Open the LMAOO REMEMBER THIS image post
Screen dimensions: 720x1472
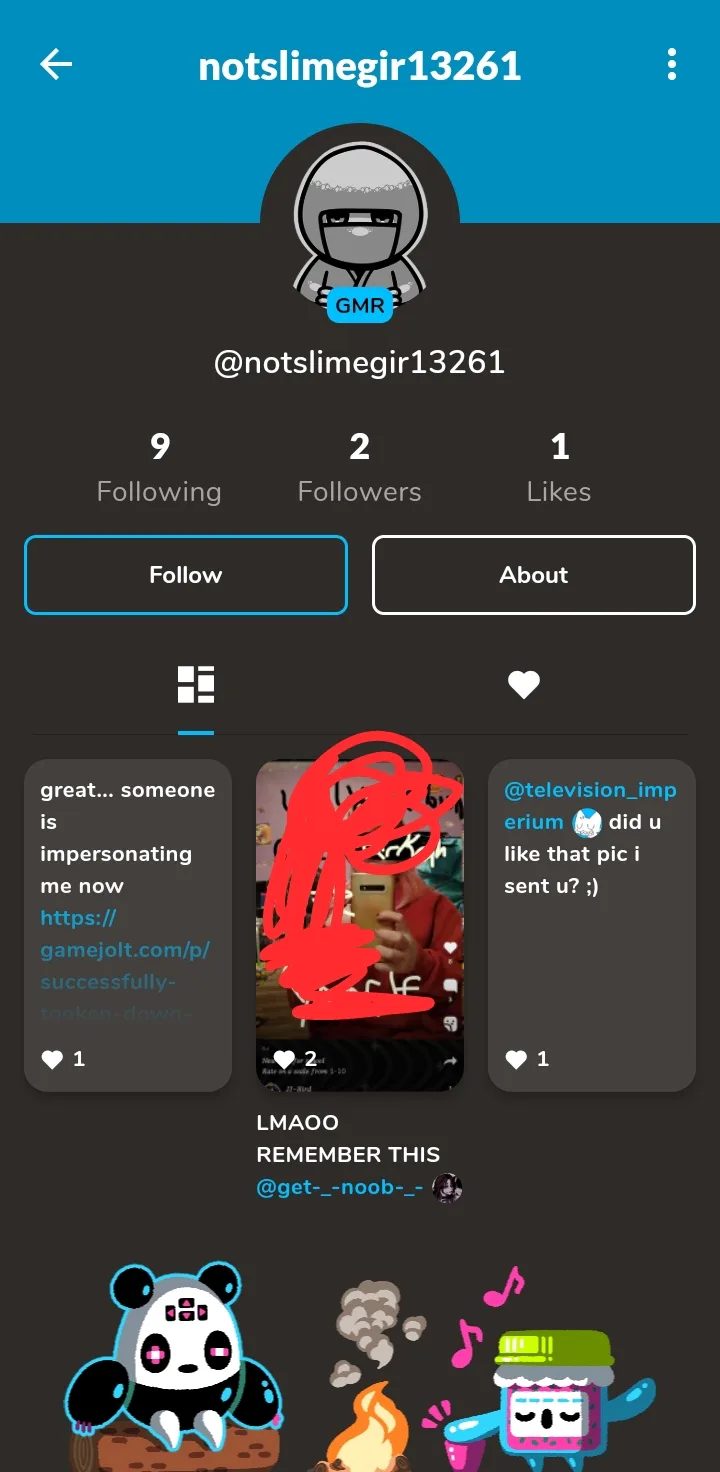(360, 925)
